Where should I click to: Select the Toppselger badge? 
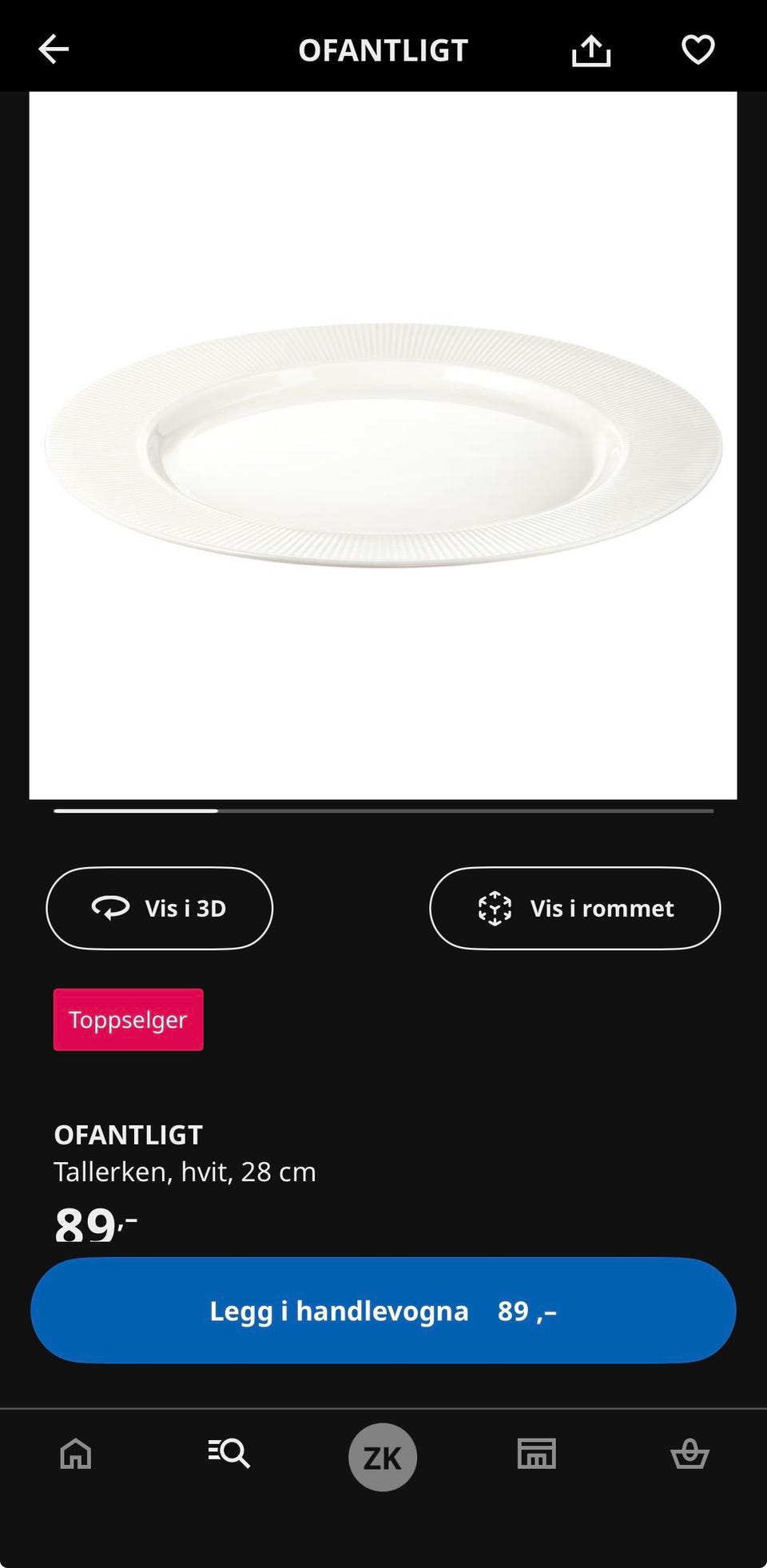[128, 1019]
